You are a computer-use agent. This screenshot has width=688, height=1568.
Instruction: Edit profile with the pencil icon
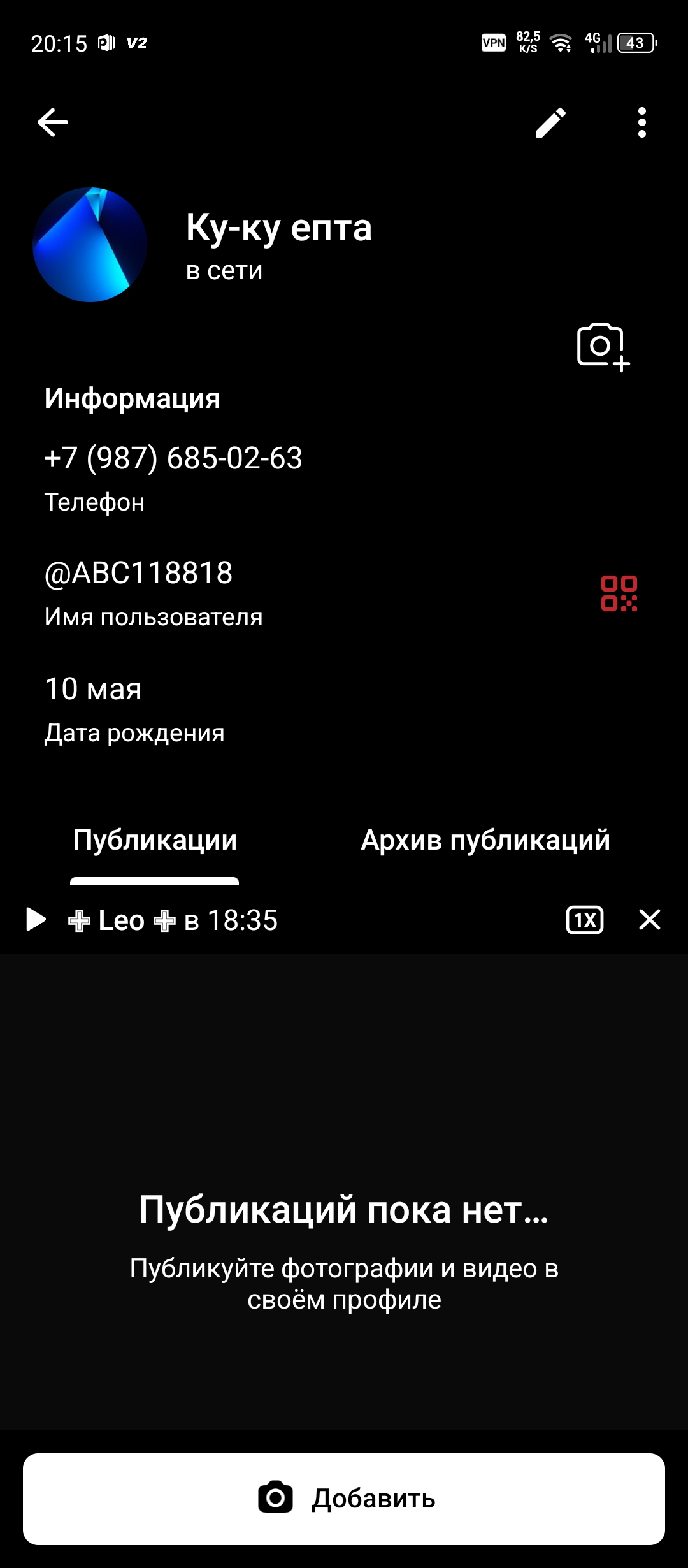[x=550, y=122]
